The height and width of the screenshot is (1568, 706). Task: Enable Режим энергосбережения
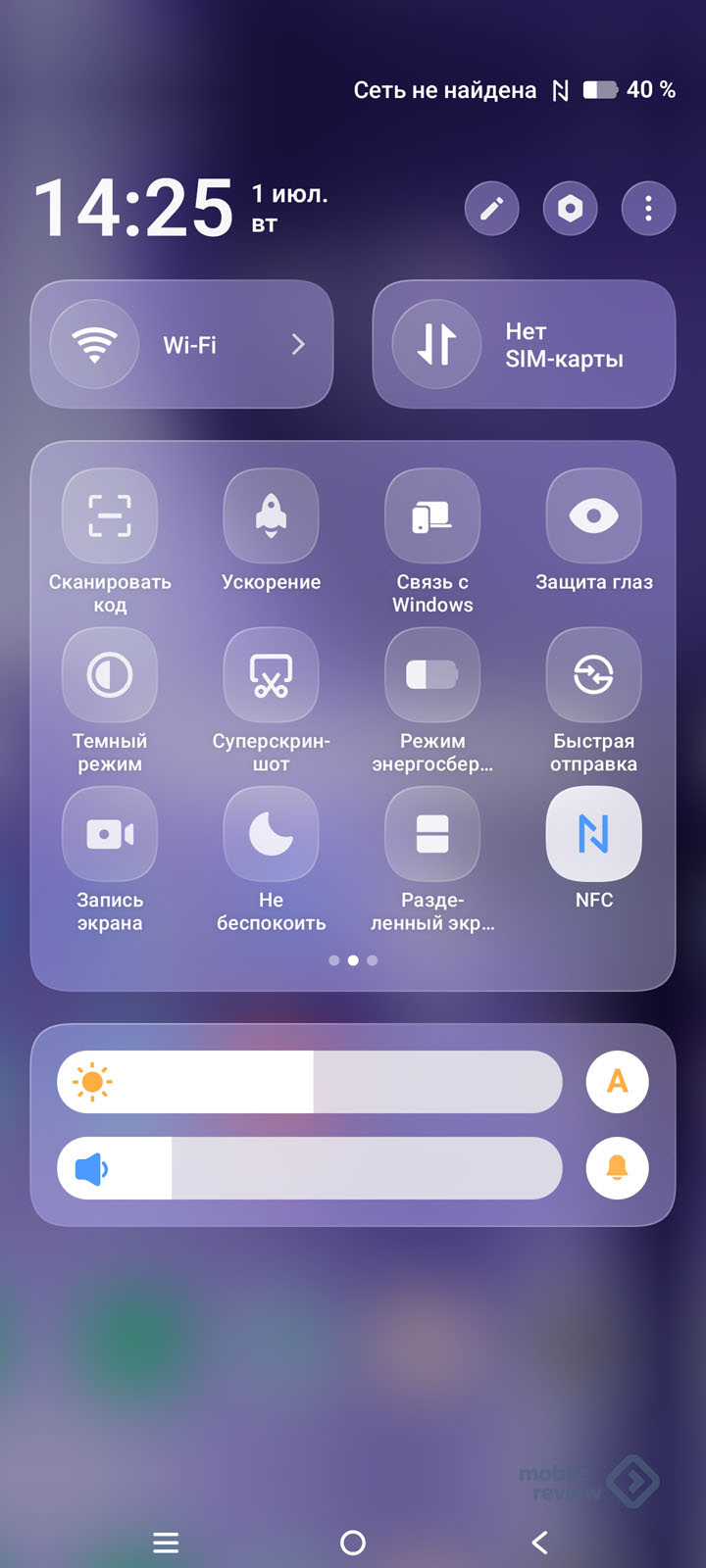(x=432, y=675)
